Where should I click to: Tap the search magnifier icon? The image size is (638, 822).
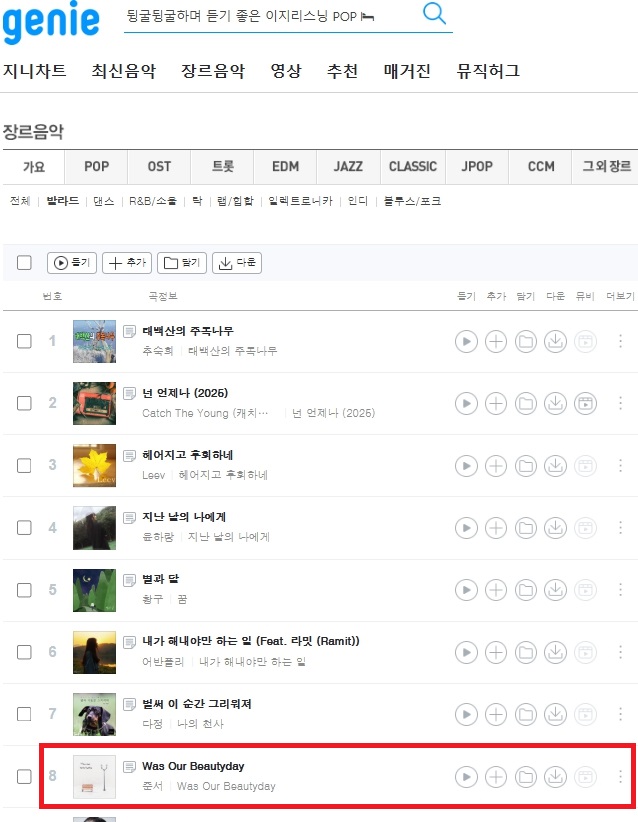(x=434, y=14)
